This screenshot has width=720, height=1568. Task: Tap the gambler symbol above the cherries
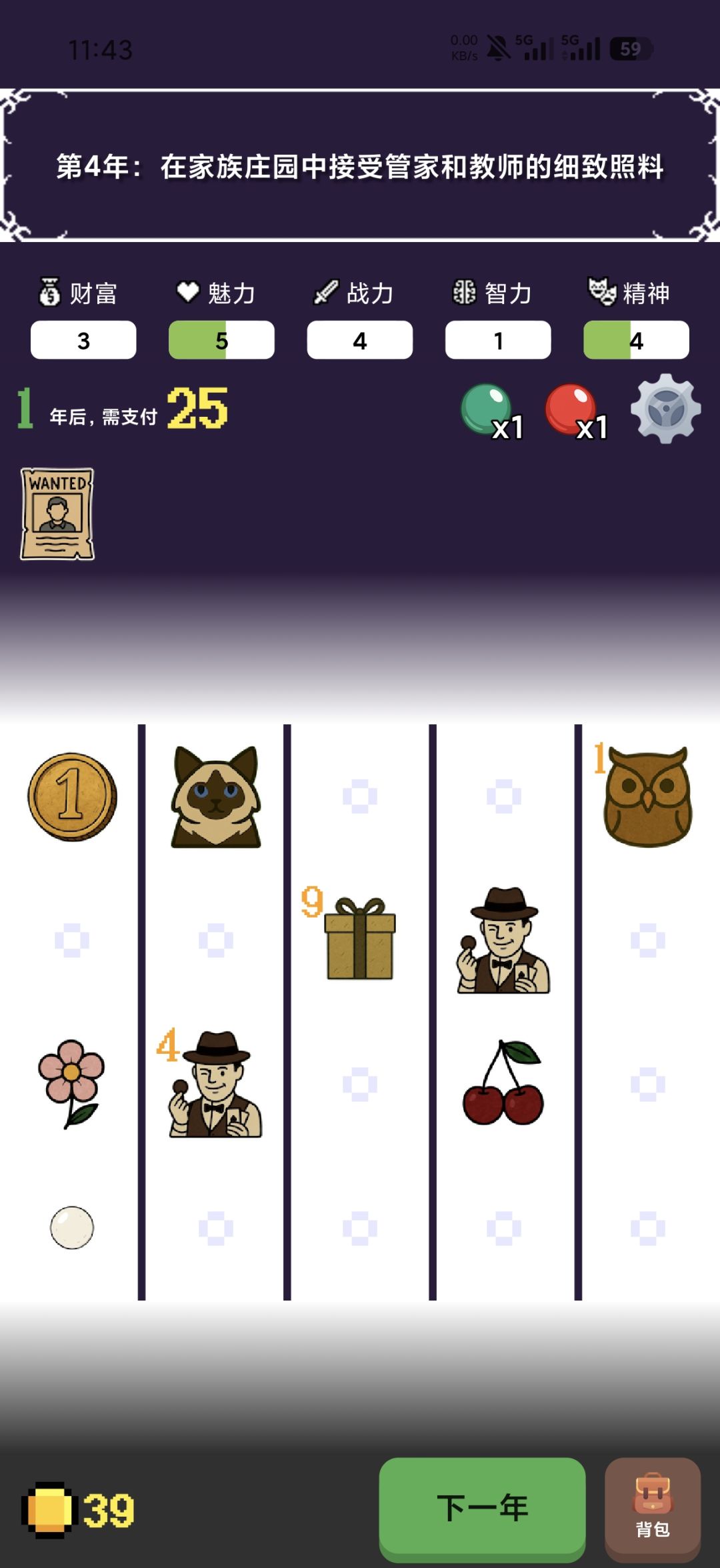[503, 940]
